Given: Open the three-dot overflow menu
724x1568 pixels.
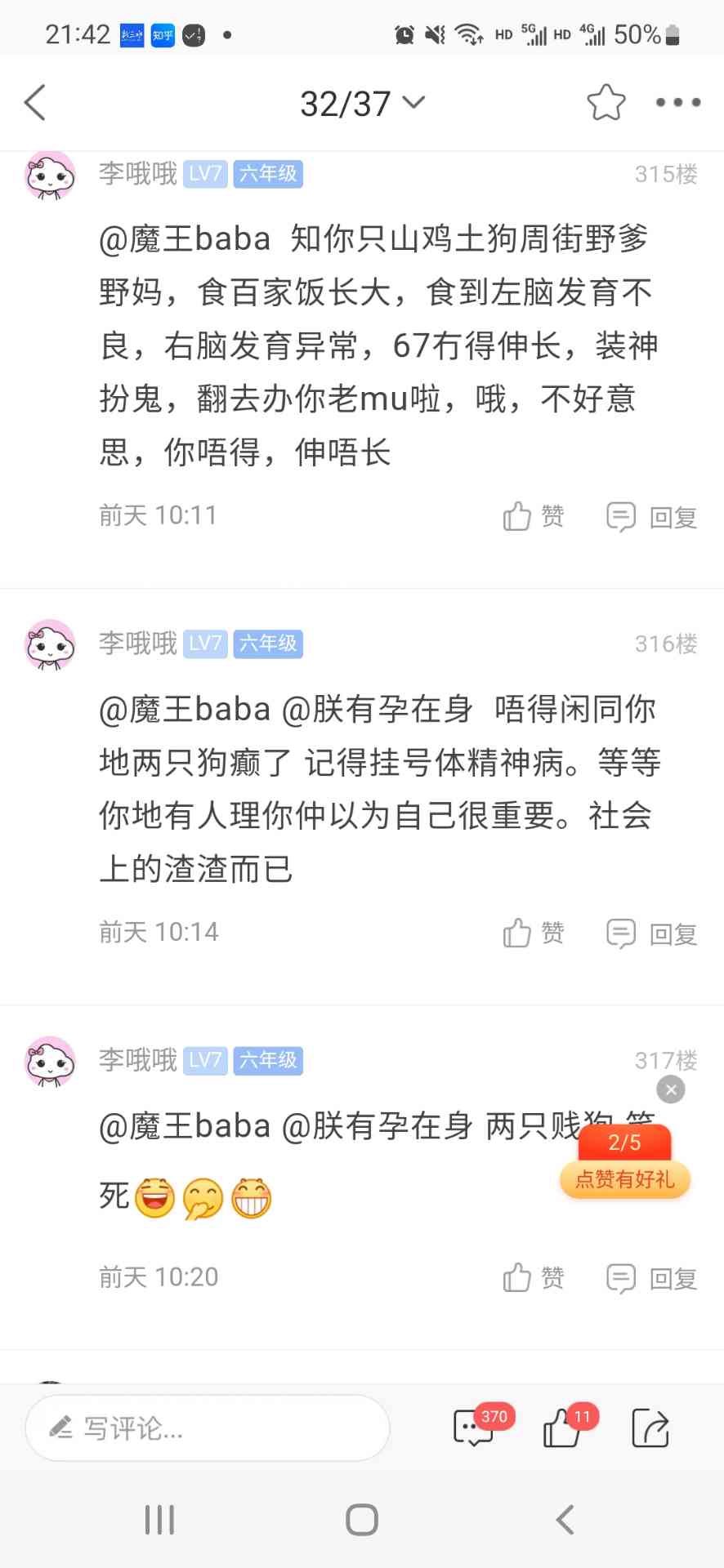Looking at the screenshot, I should [x=677, y=103].
